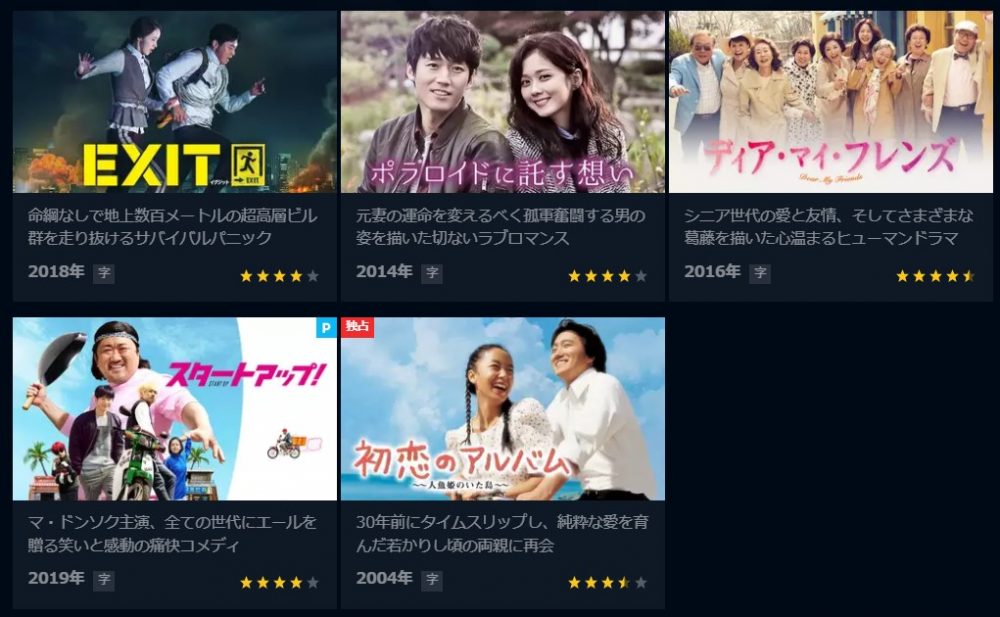Viewport: 1000px width, 617px height.
Task: Open the EXIT movie card
Action: tap(175, 102)
